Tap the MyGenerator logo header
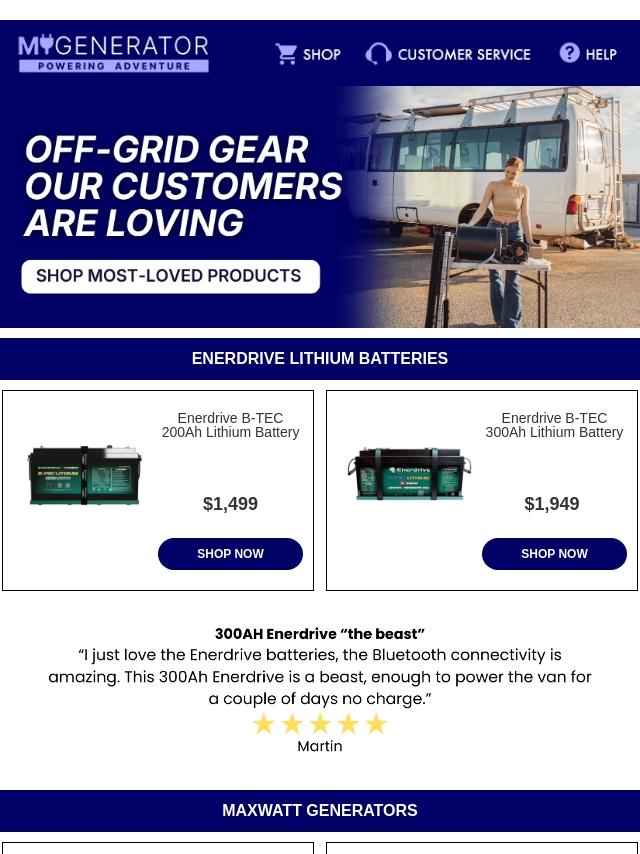Viewport: 640px width, 854px height. (x=113, y=53)
